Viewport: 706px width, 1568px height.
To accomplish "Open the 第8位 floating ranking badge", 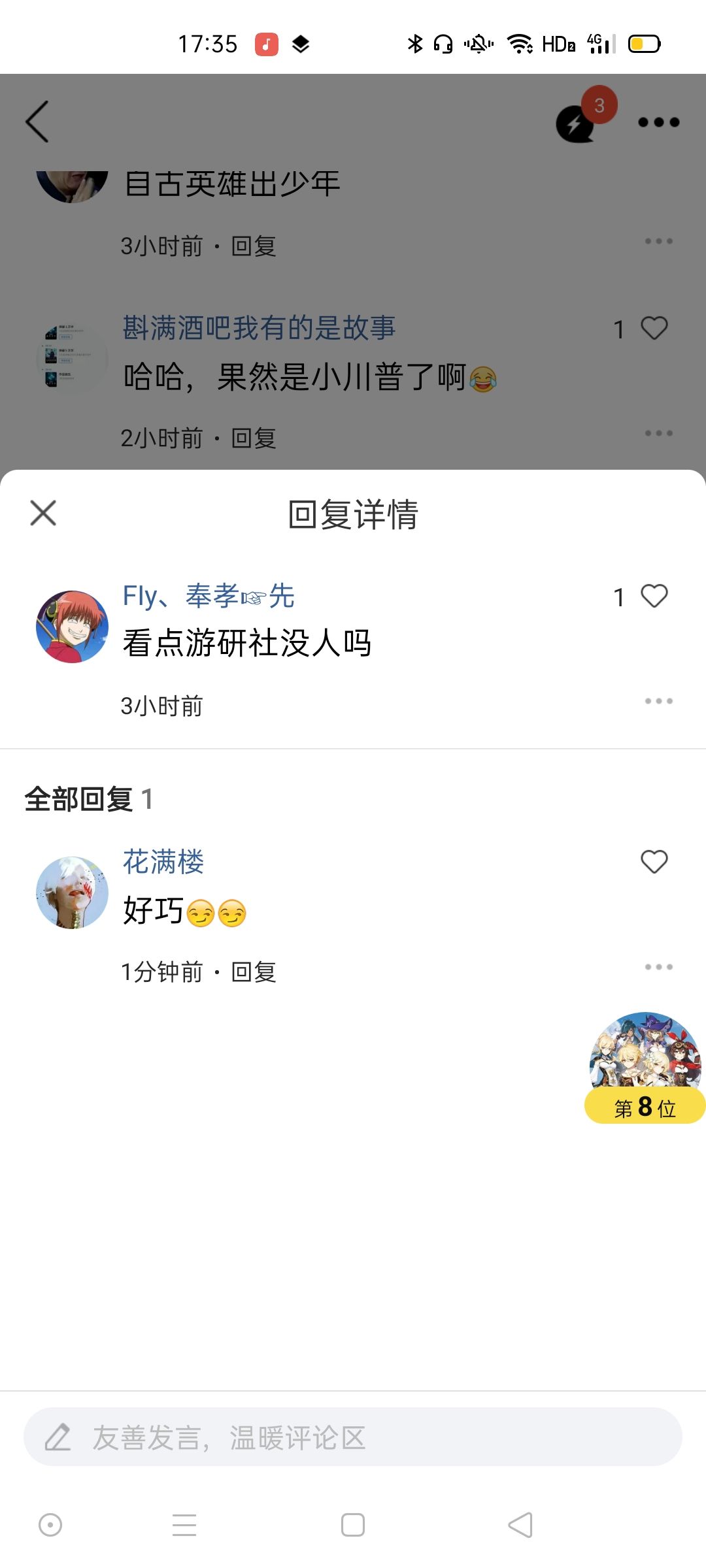I will pos(645,1068).
